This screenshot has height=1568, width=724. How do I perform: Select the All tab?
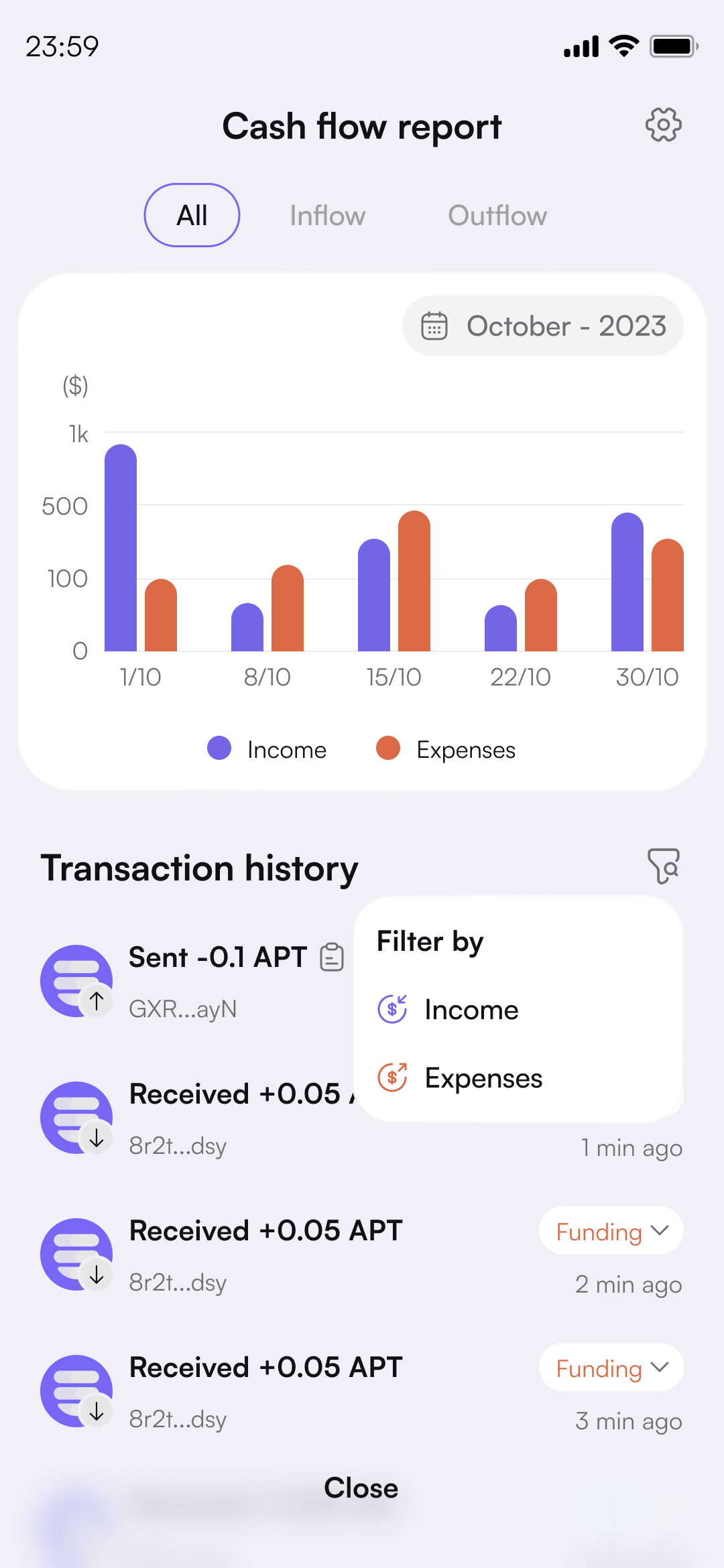coord(192,215)
